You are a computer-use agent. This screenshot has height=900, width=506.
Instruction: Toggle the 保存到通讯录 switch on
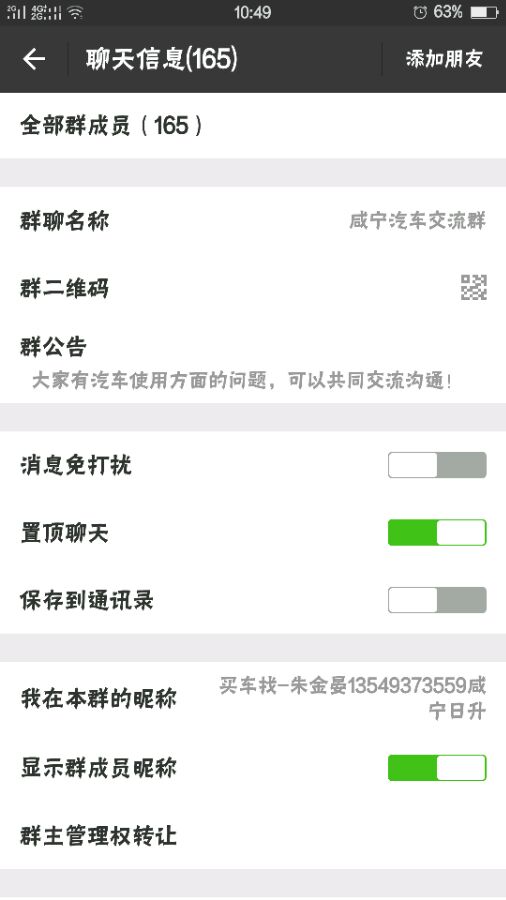point(437,600)
